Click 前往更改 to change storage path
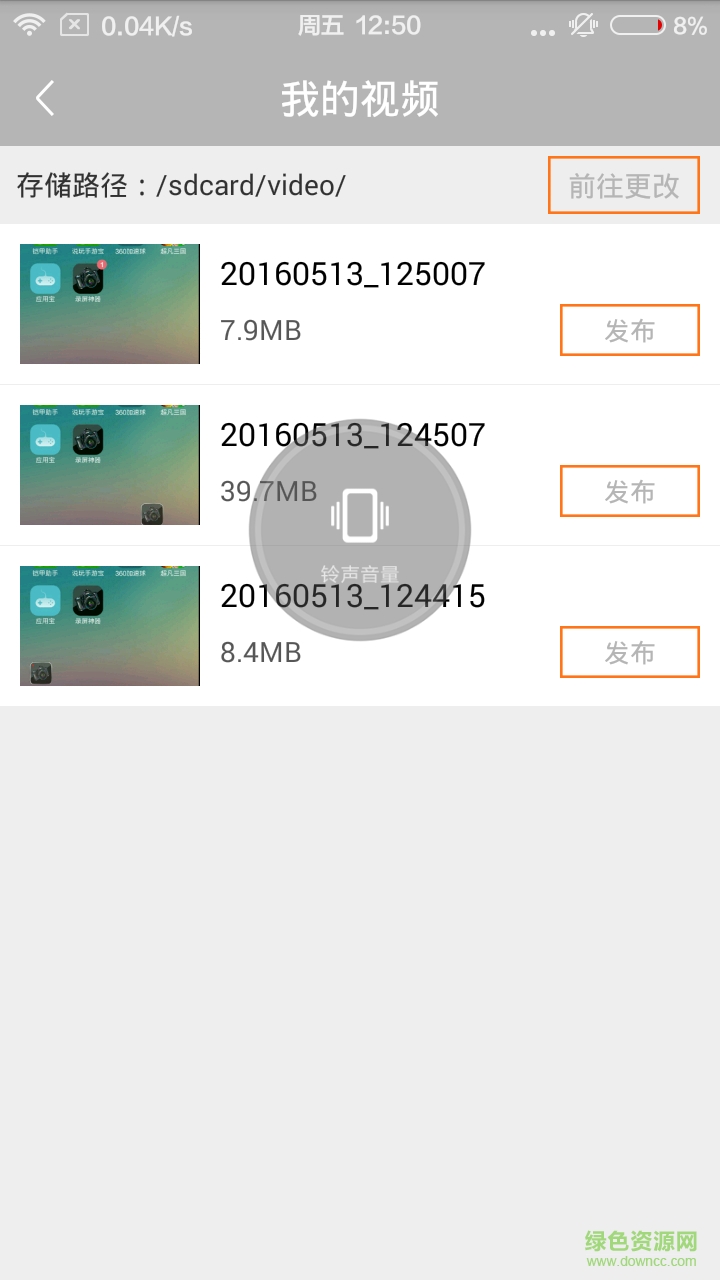Screen dimensions: 720x1280 pos(623,185)
